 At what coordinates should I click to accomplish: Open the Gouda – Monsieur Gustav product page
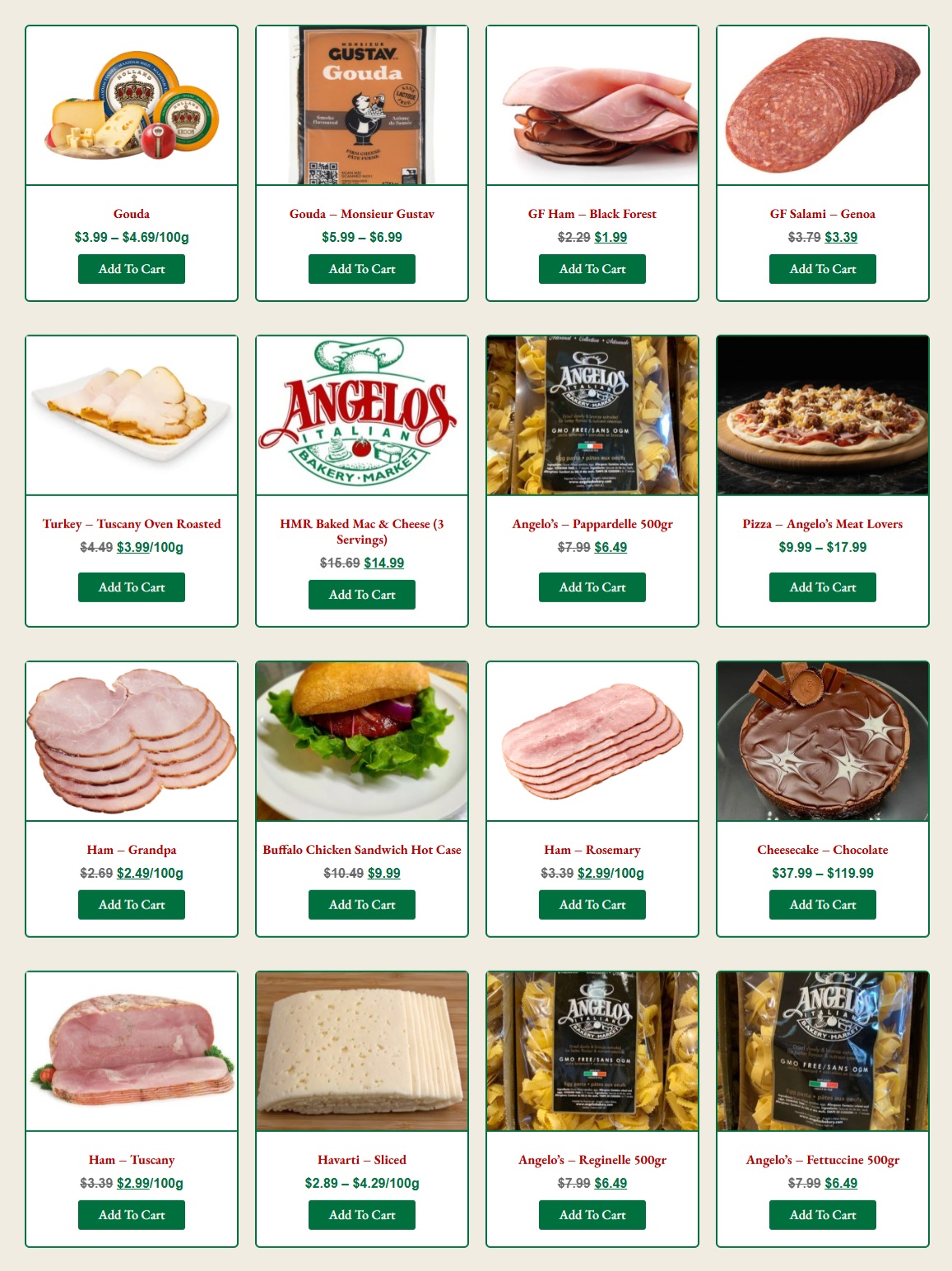coord(361,213)
